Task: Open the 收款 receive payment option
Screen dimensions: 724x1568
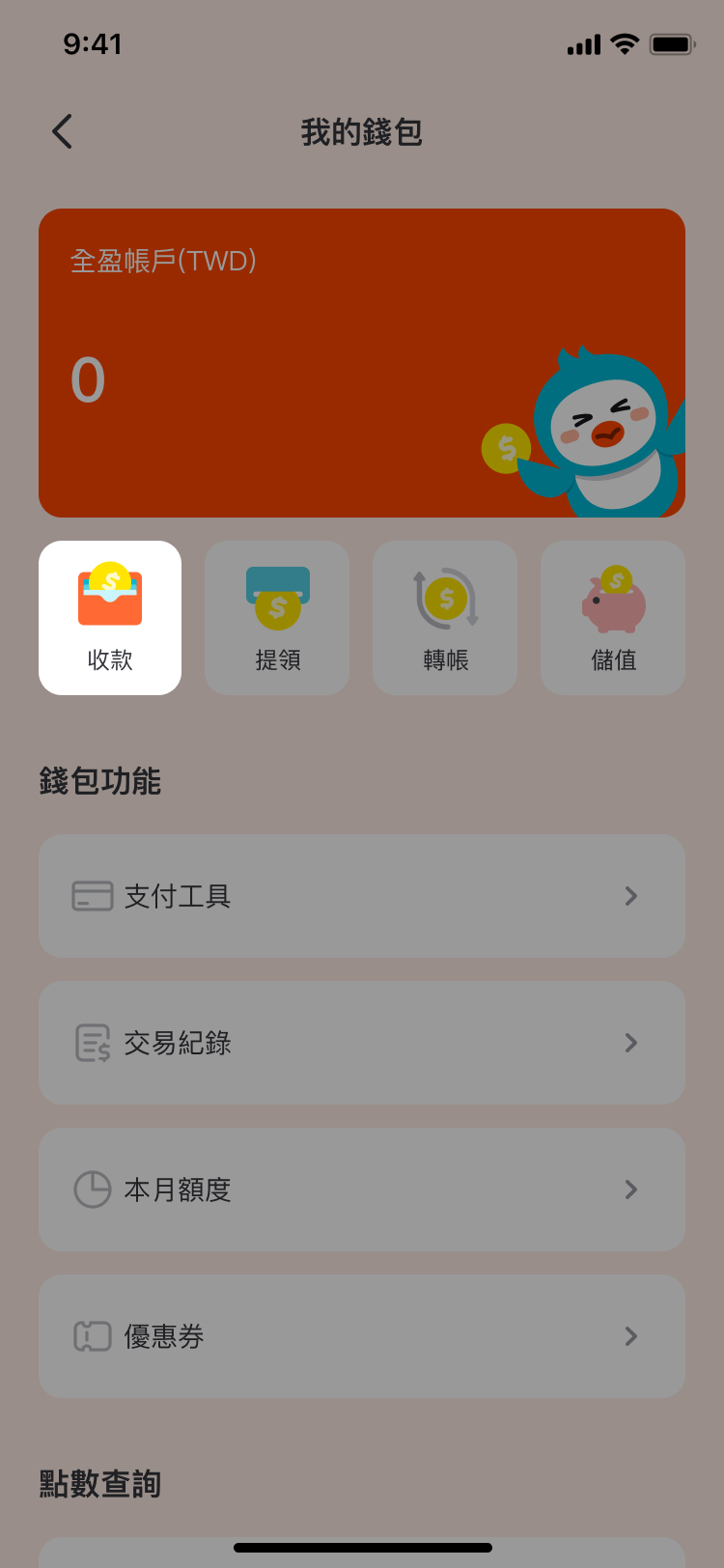Action: pos(110,618)
